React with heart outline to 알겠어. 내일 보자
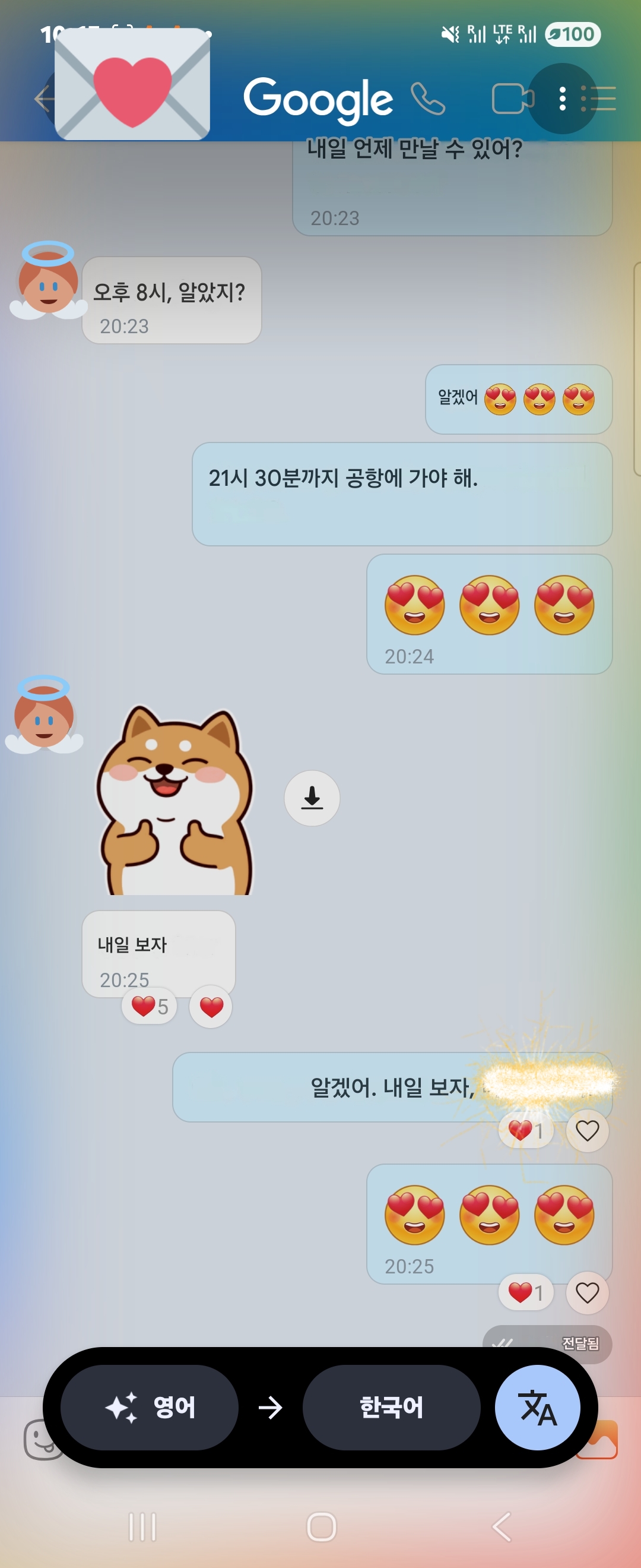 (587, 1130)
